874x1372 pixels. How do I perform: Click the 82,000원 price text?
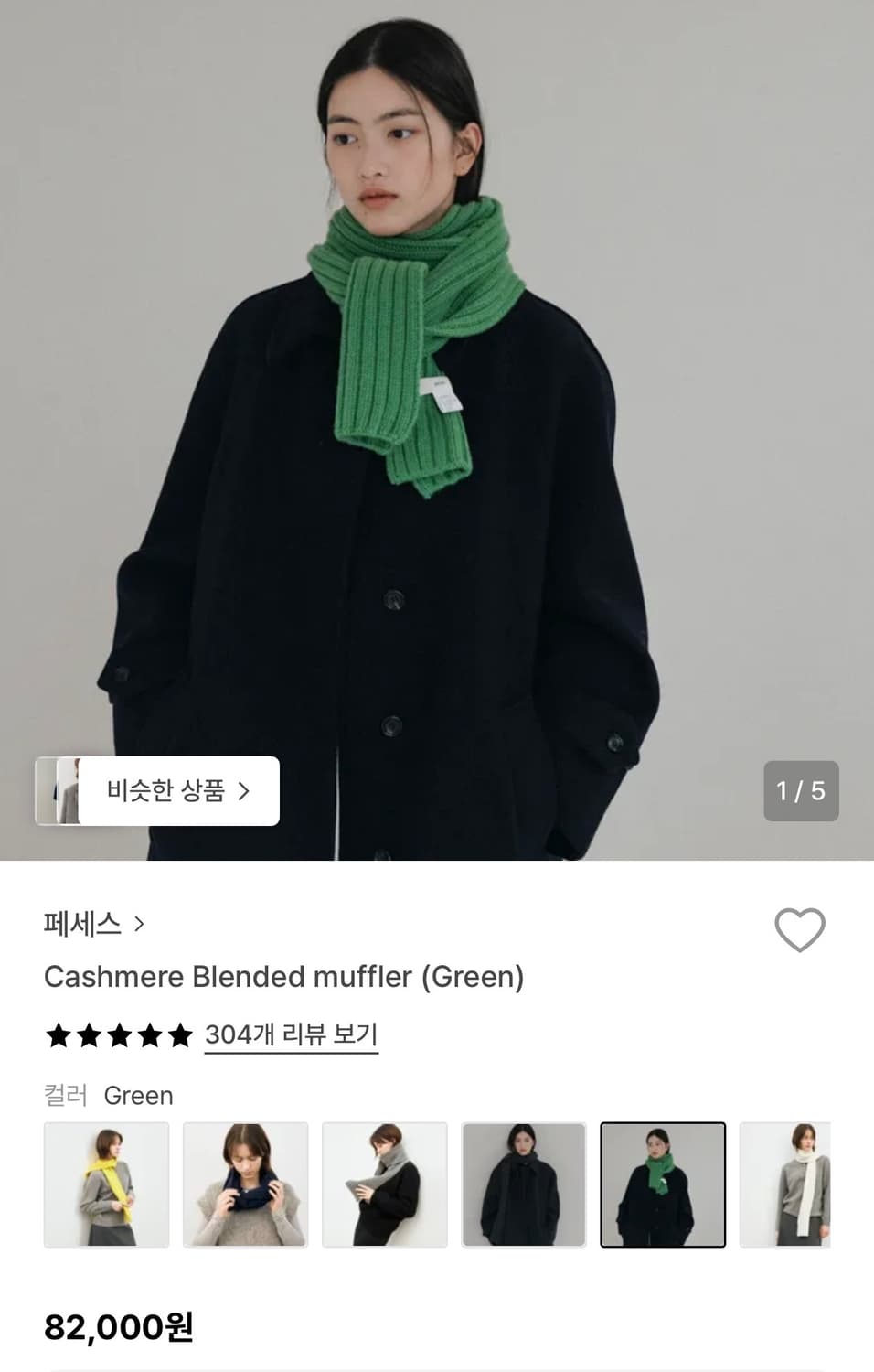coord(121,1331)
